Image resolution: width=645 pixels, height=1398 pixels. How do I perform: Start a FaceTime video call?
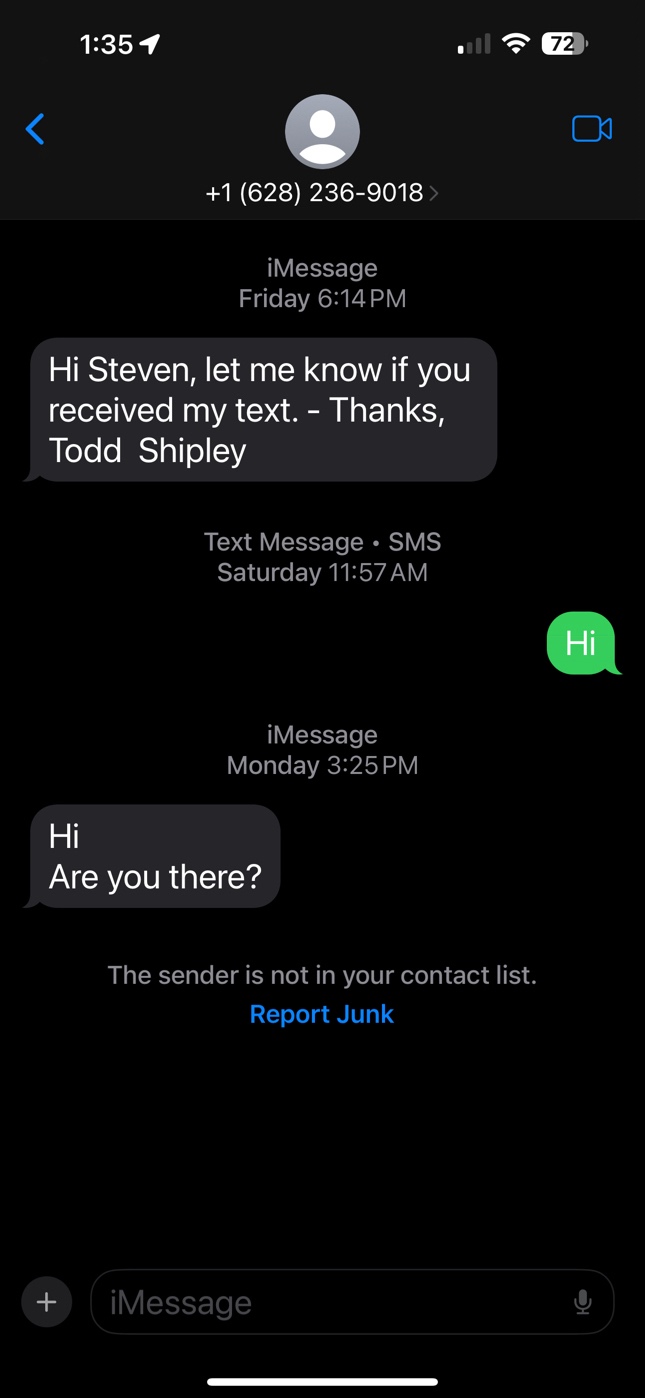pos(591,129)
